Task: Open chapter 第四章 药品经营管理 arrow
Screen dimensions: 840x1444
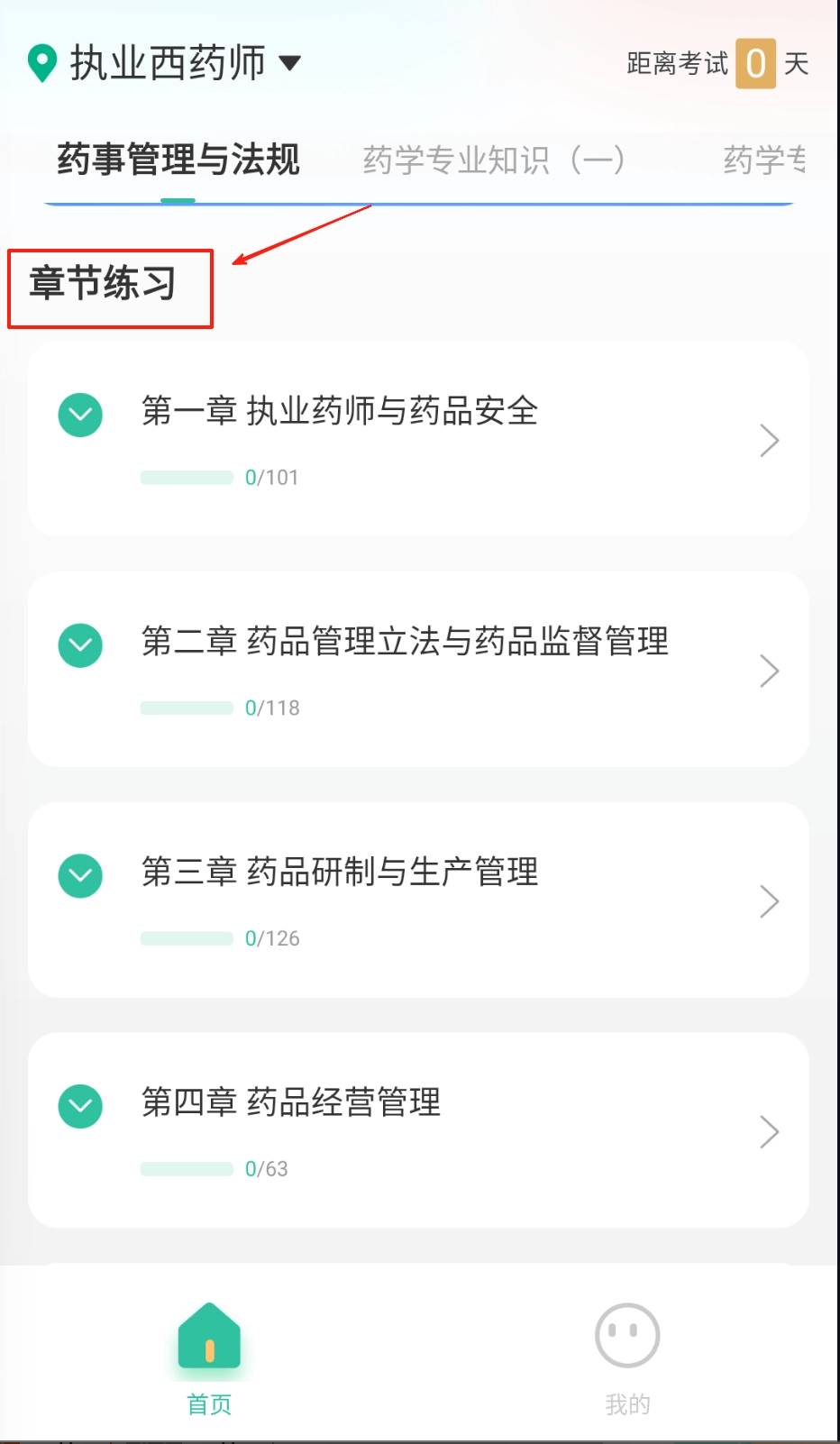Action: (x=769, y=1131)
